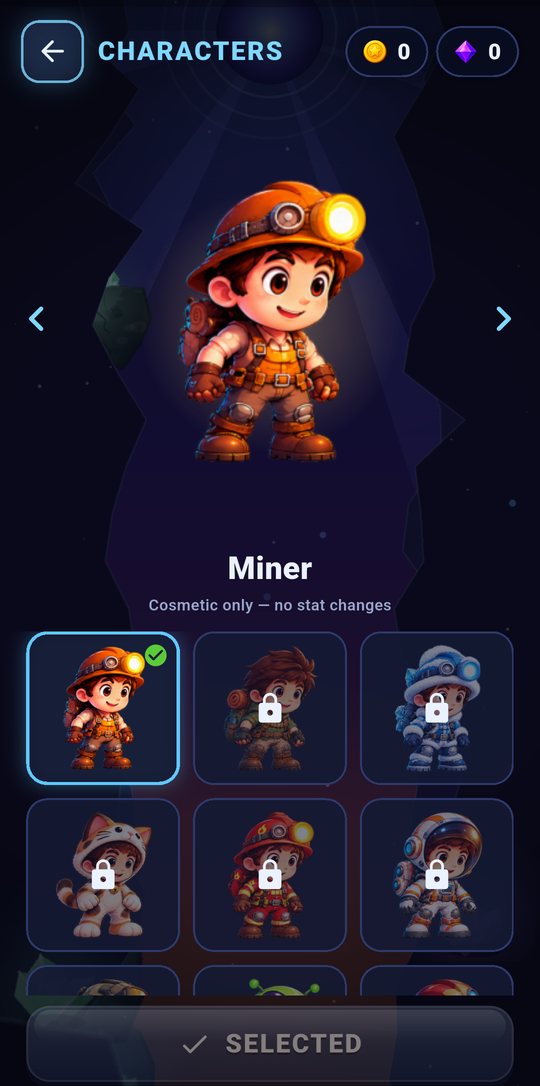The width and height of the screenshot is (540, 1086).
Task: Choose the locked red firefighter character
Action: pyautogui.click(x=270, y=875)
